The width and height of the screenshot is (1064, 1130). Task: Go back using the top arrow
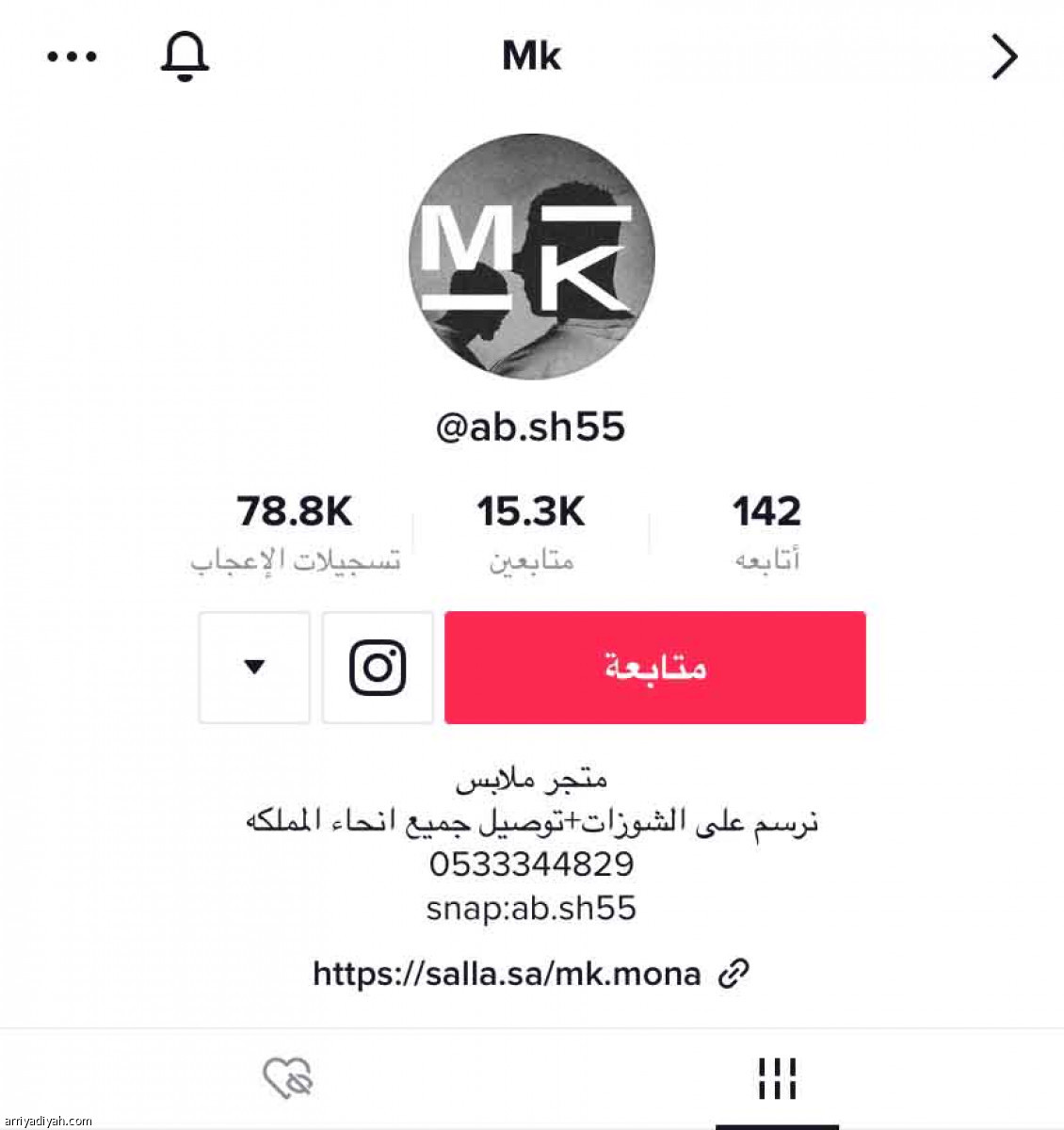click(1004, 56)
